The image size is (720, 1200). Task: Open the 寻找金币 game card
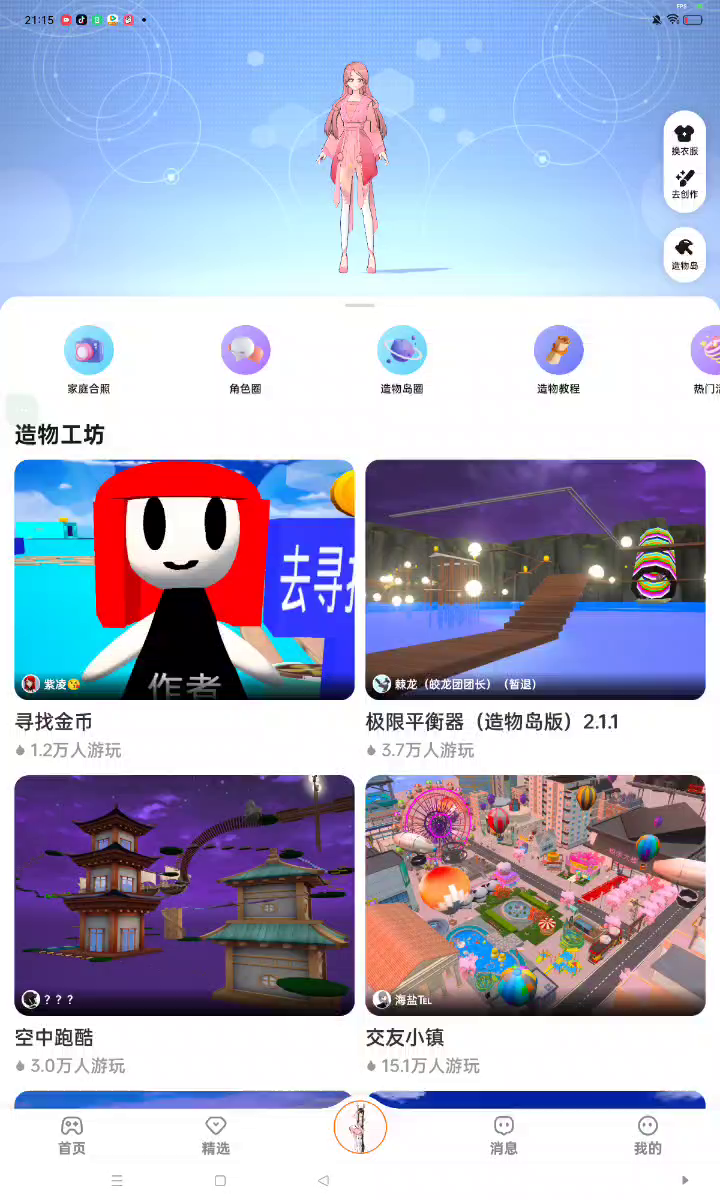point(184,580)
